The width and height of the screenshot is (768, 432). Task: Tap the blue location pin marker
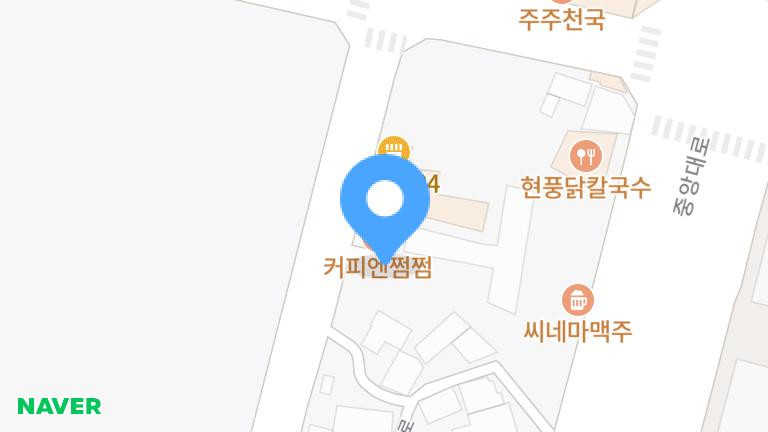pyautogui.click(x=385, y=200)
